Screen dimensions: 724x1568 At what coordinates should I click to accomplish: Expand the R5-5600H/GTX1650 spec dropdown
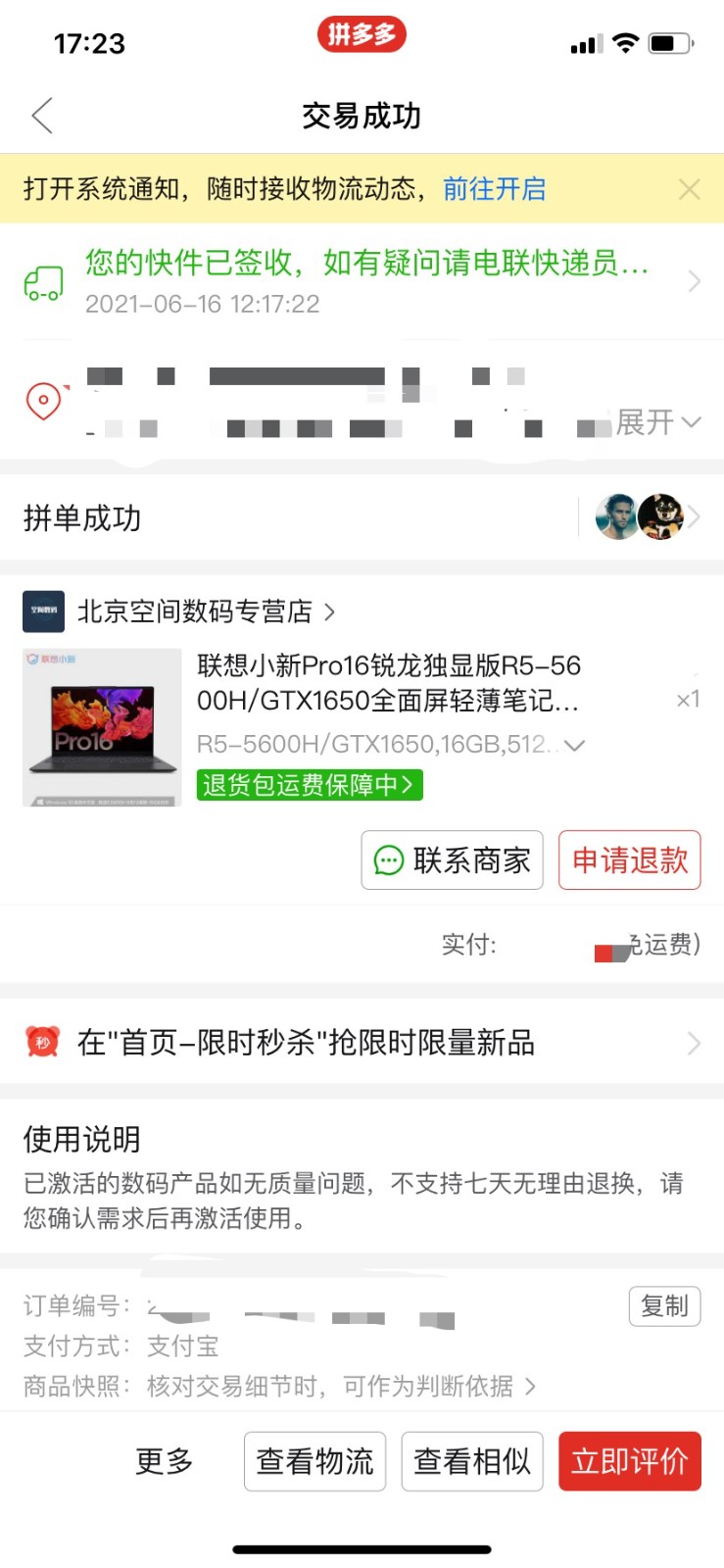[575, 745]
